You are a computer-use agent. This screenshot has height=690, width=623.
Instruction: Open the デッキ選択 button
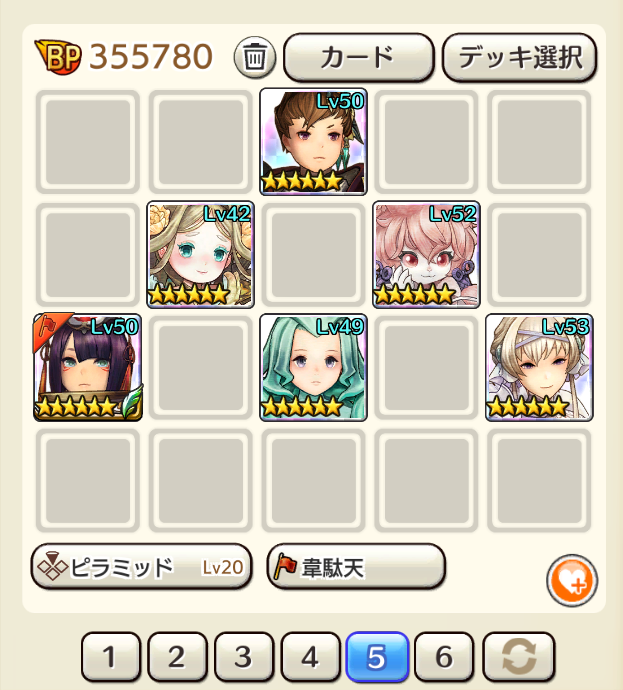point(519,58)
